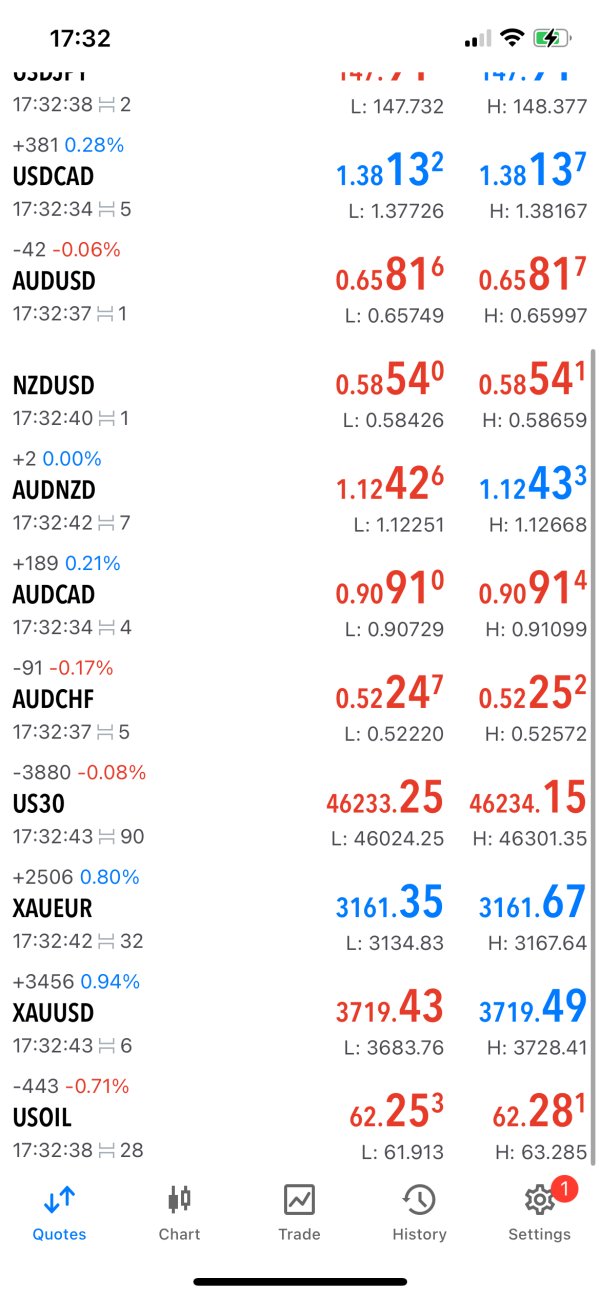This screenshot has height=1298, width=600.
Task: Tap the XAUUSD gold row
Action: tap(53, 1013)
